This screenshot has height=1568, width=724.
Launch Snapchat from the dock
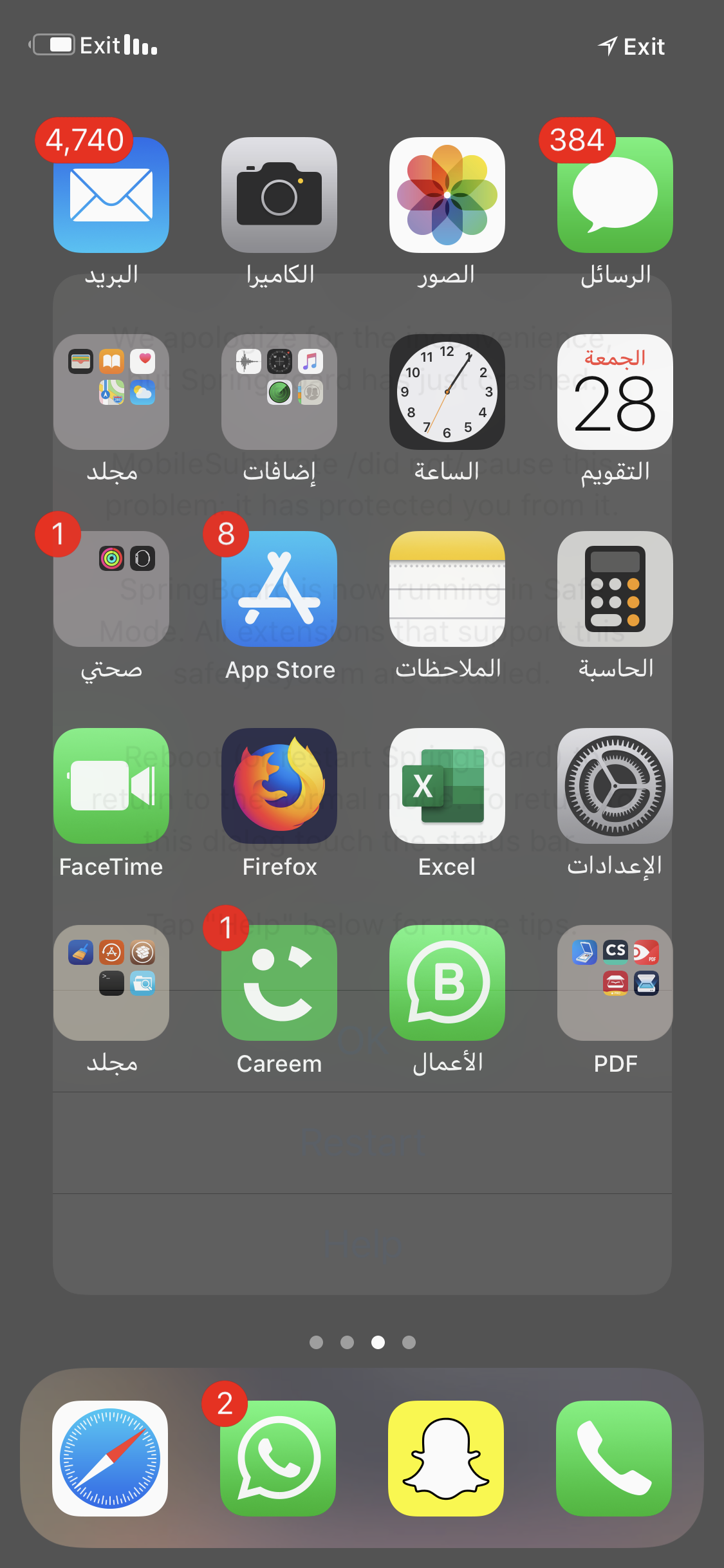click(x=446, y=1459)
